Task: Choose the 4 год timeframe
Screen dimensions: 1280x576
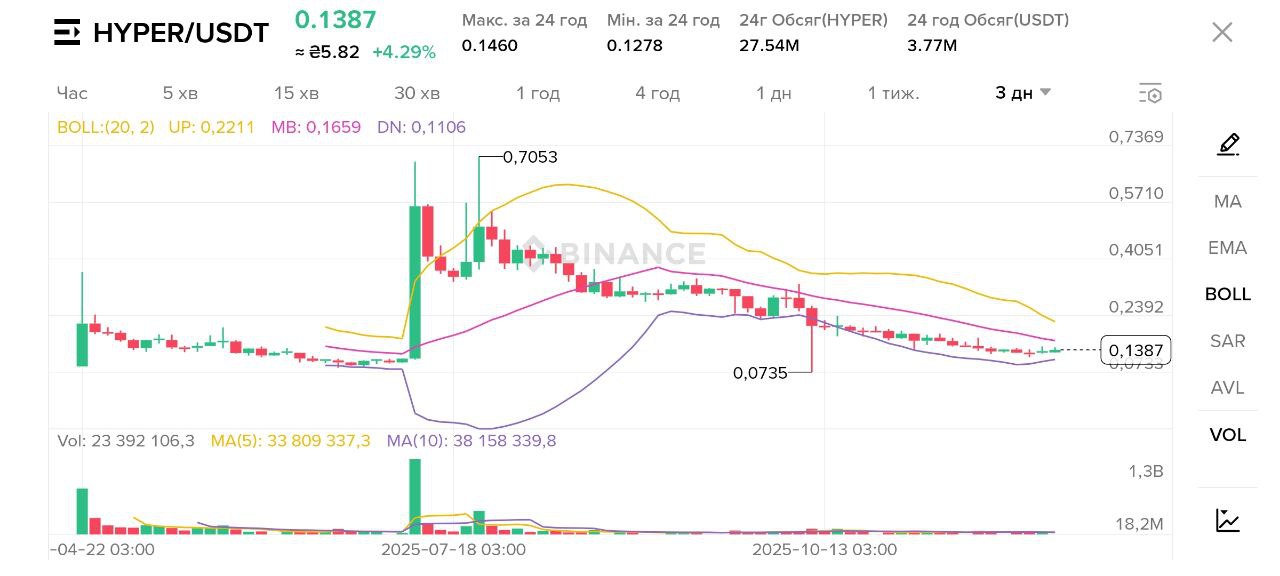Action: pyautogui.click(x=657, y=93)
